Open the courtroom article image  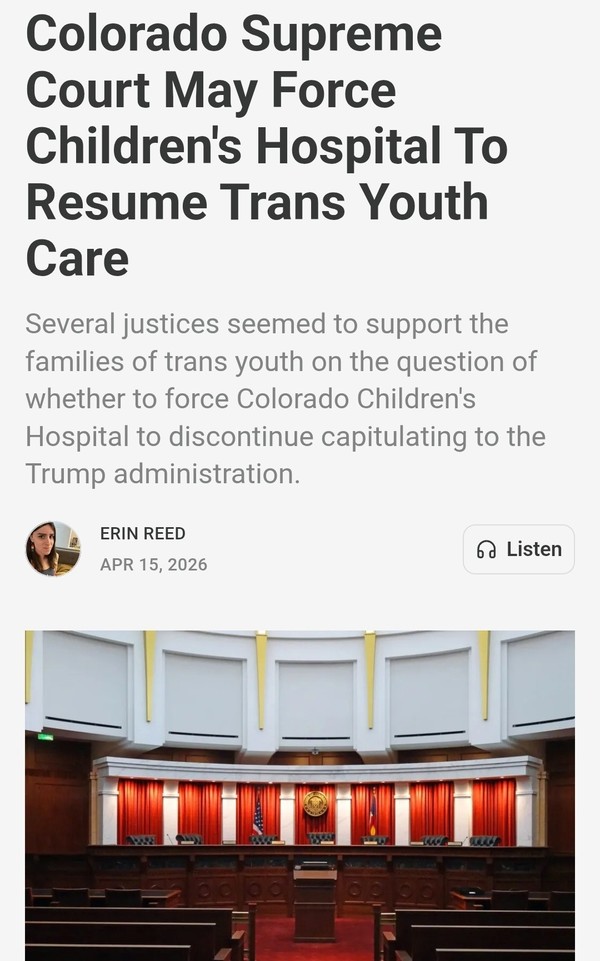tap(300, 795)
